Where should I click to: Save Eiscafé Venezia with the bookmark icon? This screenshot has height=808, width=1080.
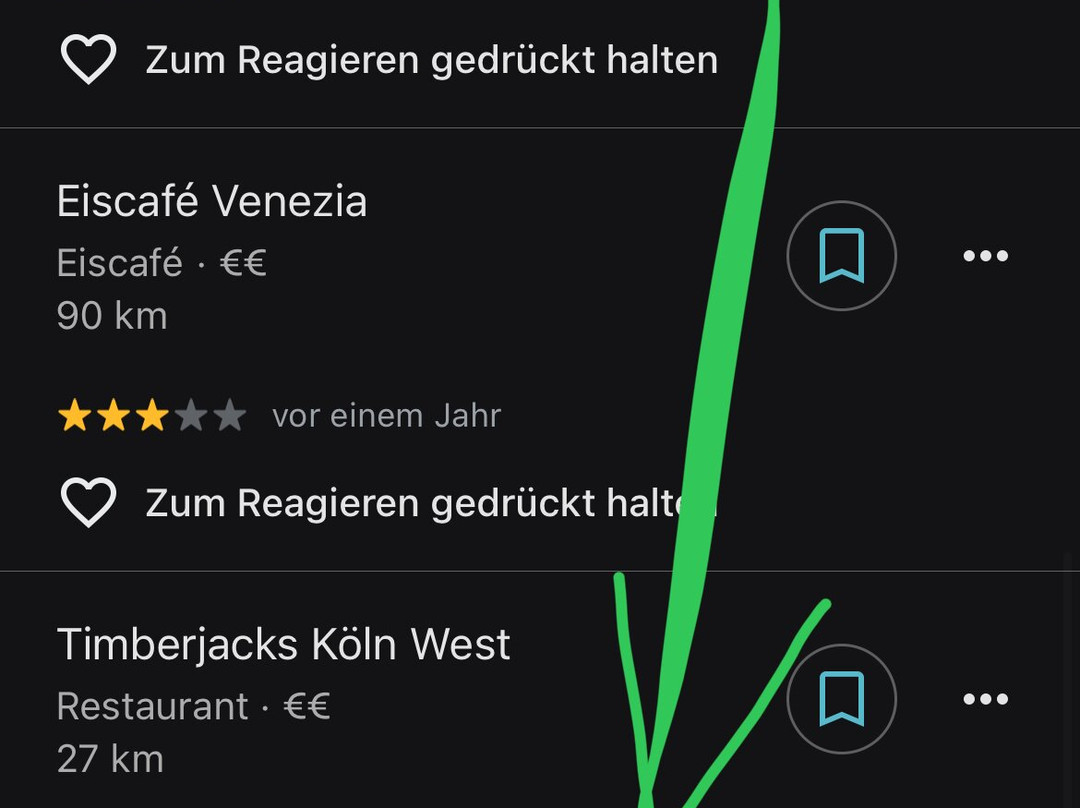pos(841,256)
